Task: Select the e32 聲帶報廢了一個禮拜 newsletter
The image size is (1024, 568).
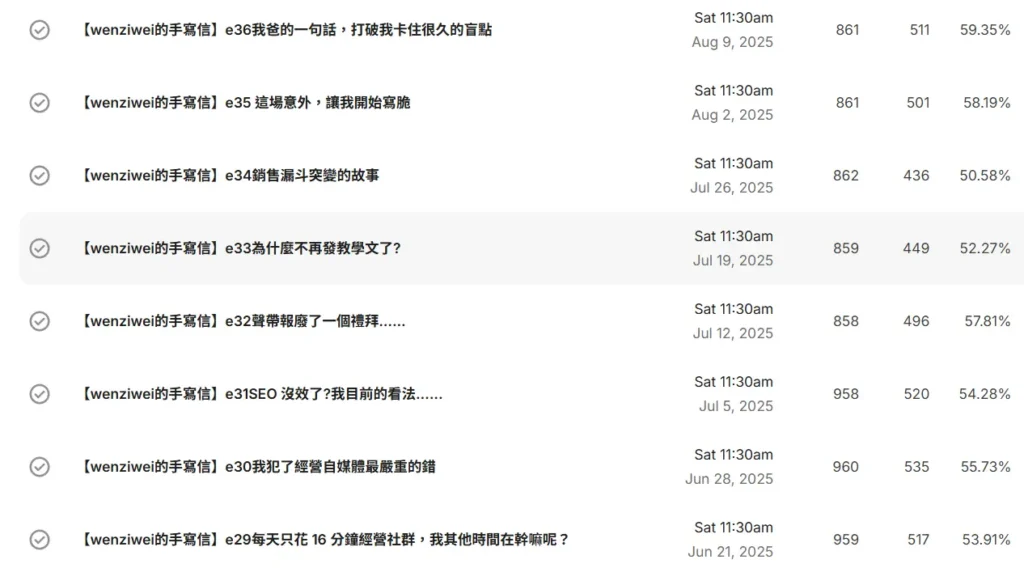Action: (243, 322)
